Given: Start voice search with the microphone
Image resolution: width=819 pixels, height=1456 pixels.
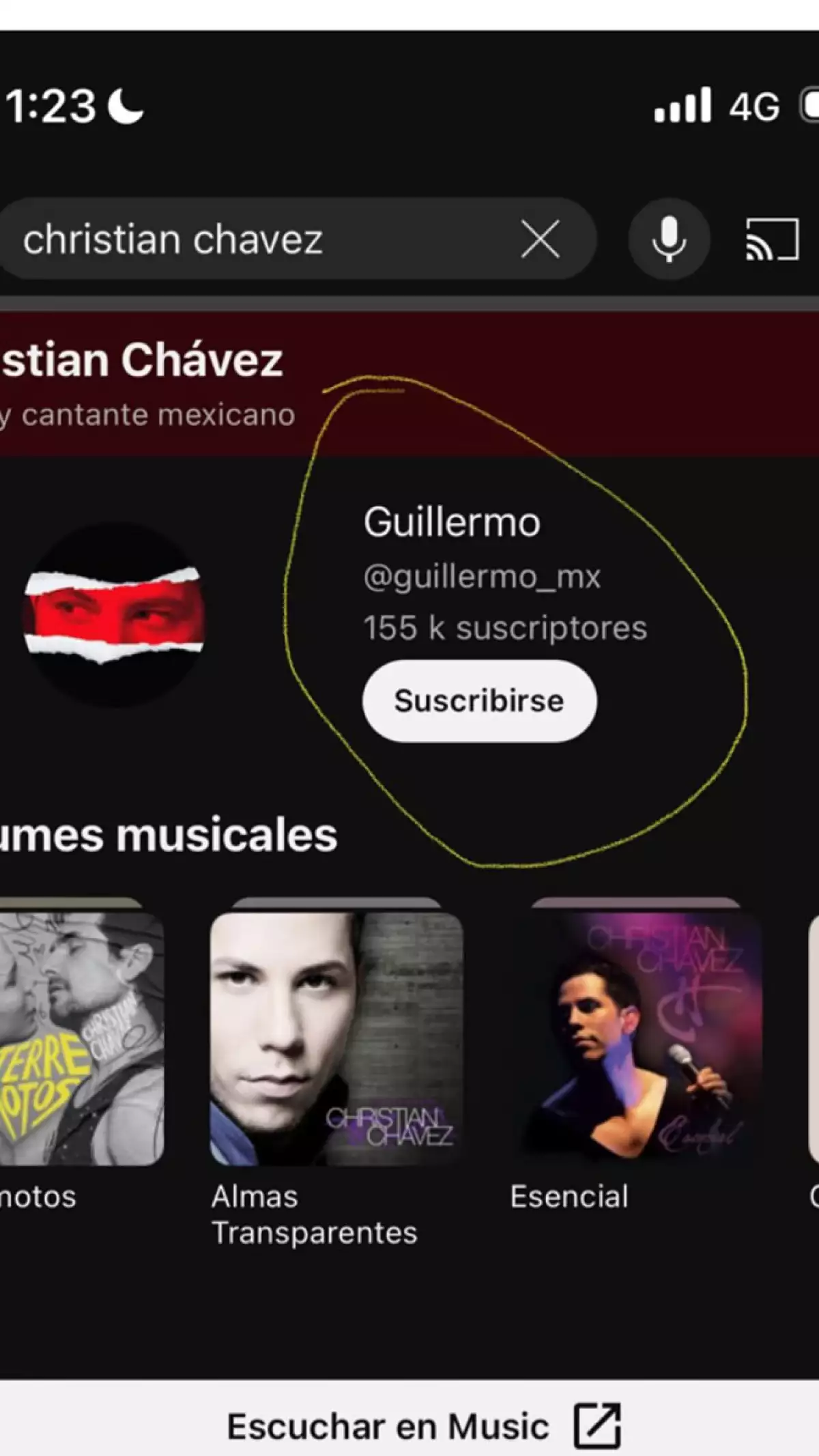Looking at the screenshot, I should tap(669, 240).
